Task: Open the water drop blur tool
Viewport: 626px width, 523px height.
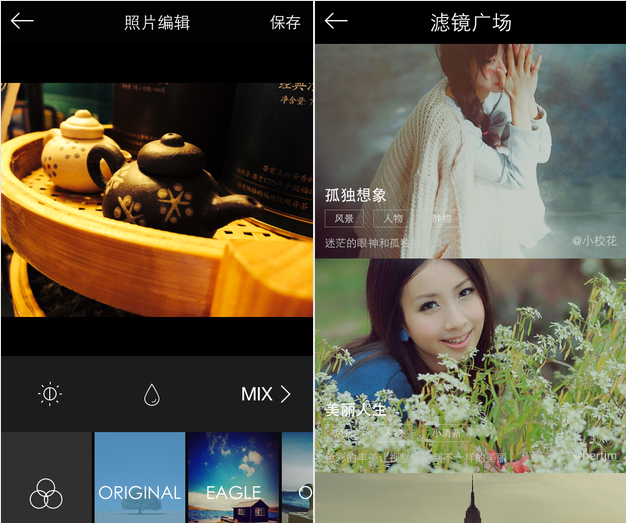Action: (x=151, y=395)
